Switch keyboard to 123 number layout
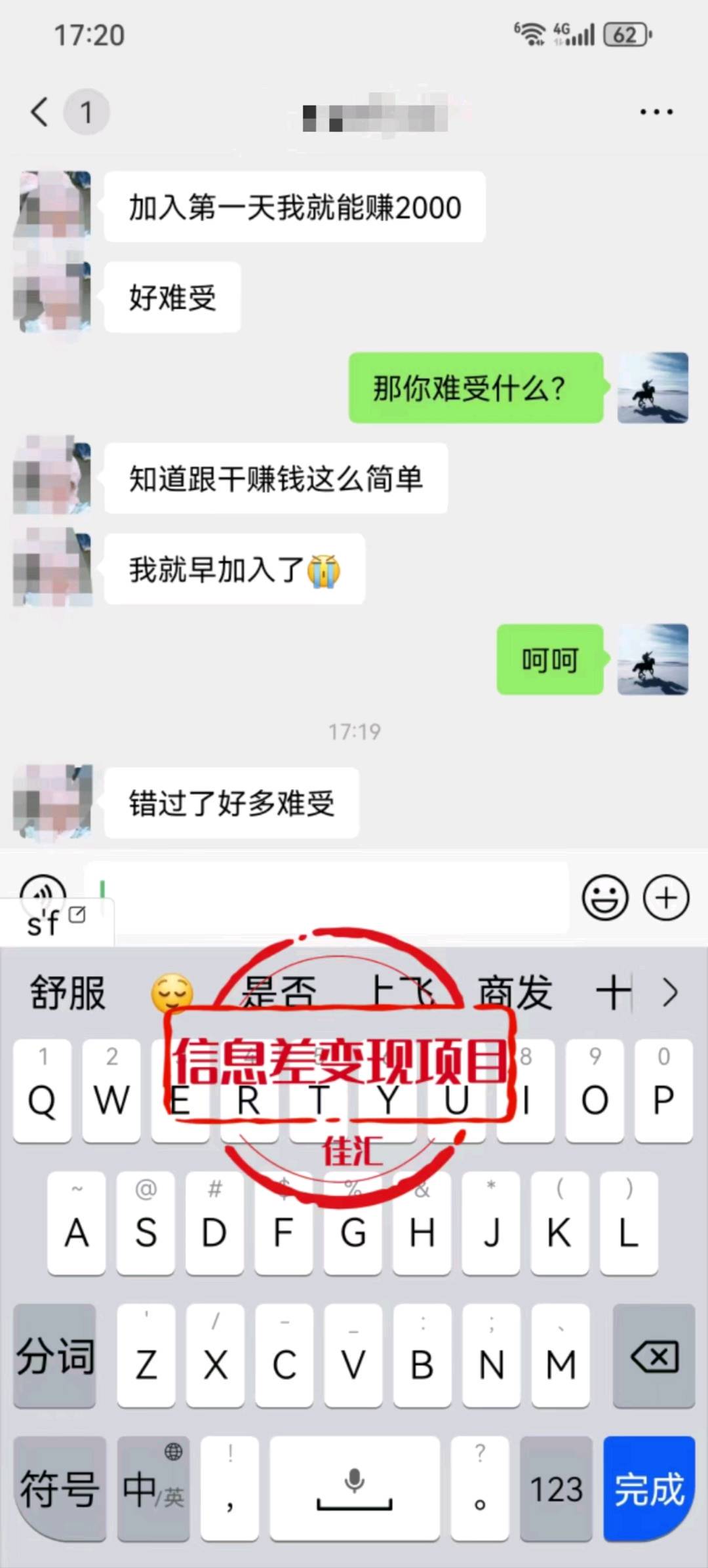The height and width of the screenshot is (1568, 708). [x=556, y=1488]
